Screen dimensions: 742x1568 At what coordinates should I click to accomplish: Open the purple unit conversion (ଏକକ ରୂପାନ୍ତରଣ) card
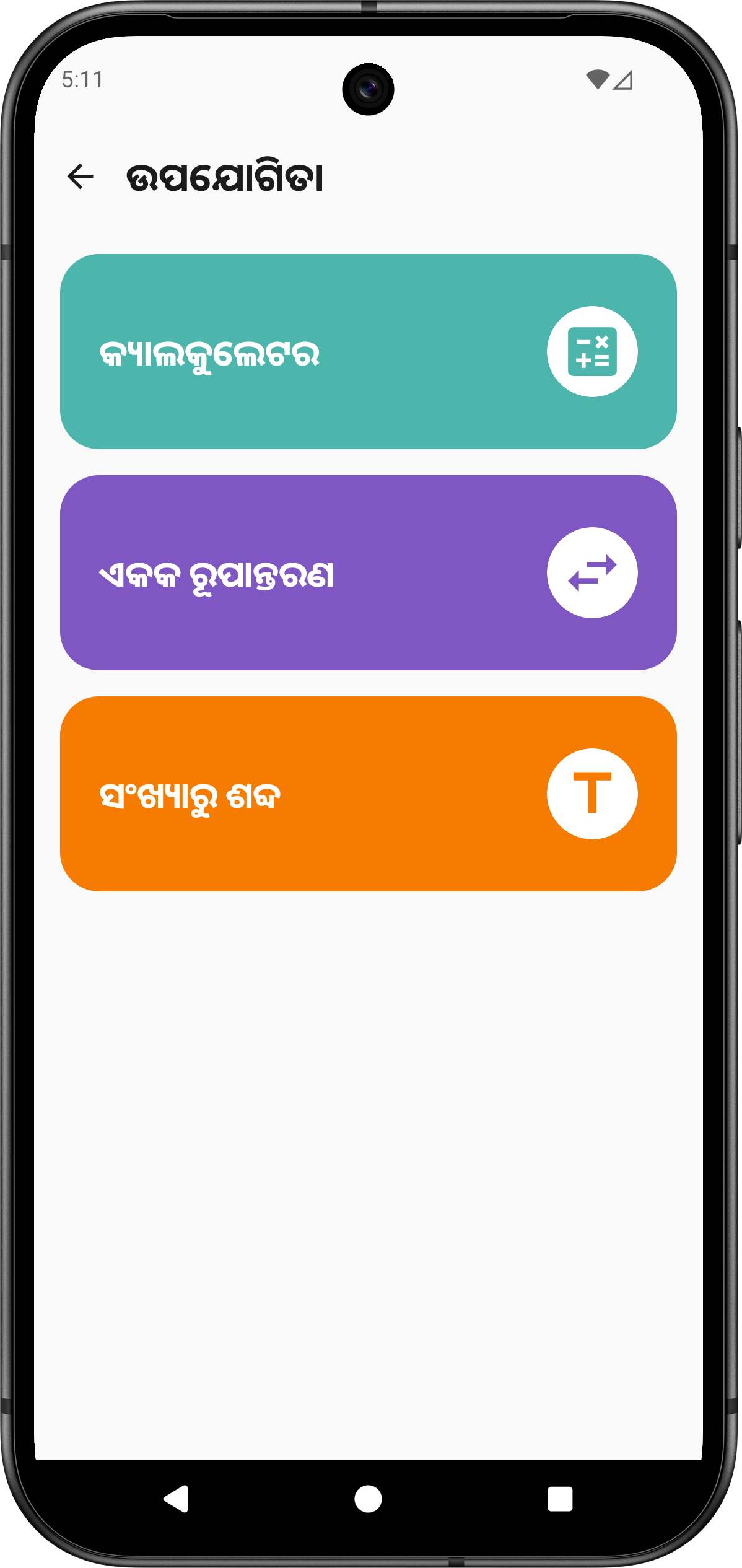coord(368,572)
